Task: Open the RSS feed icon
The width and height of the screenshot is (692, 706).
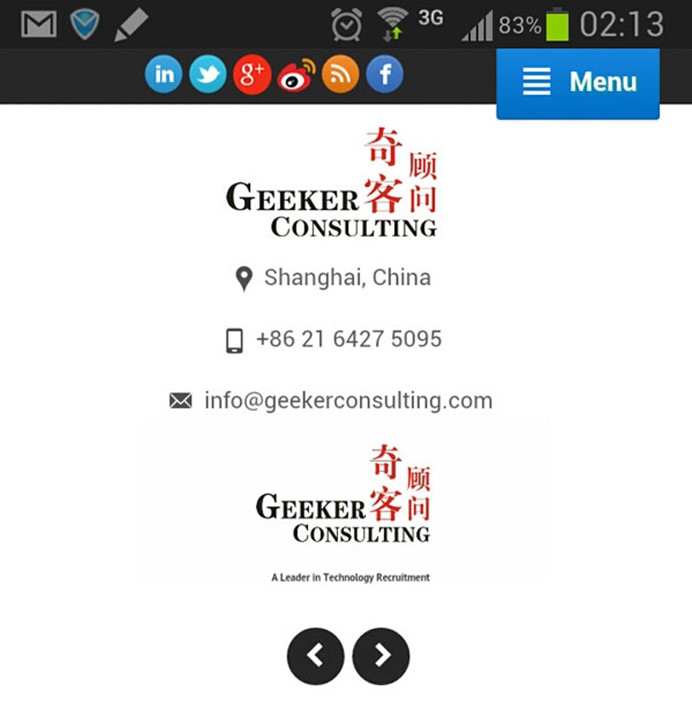Action: coord(340,75)
